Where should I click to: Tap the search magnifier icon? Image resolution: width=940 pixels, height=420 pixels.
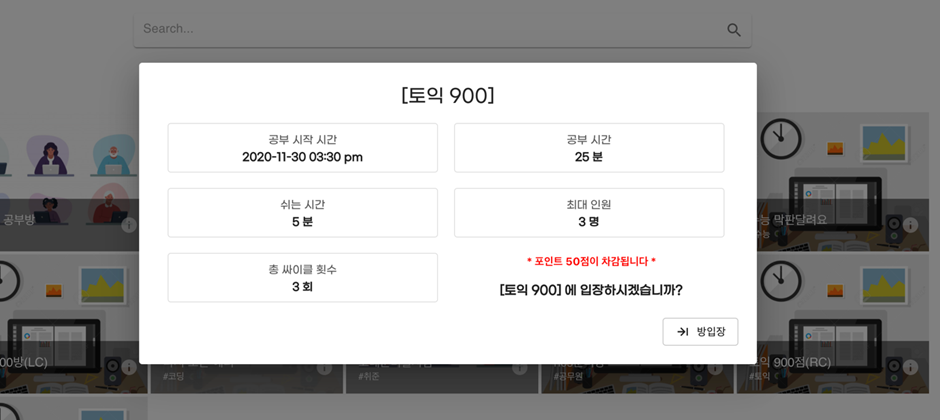tap(734, 30)
